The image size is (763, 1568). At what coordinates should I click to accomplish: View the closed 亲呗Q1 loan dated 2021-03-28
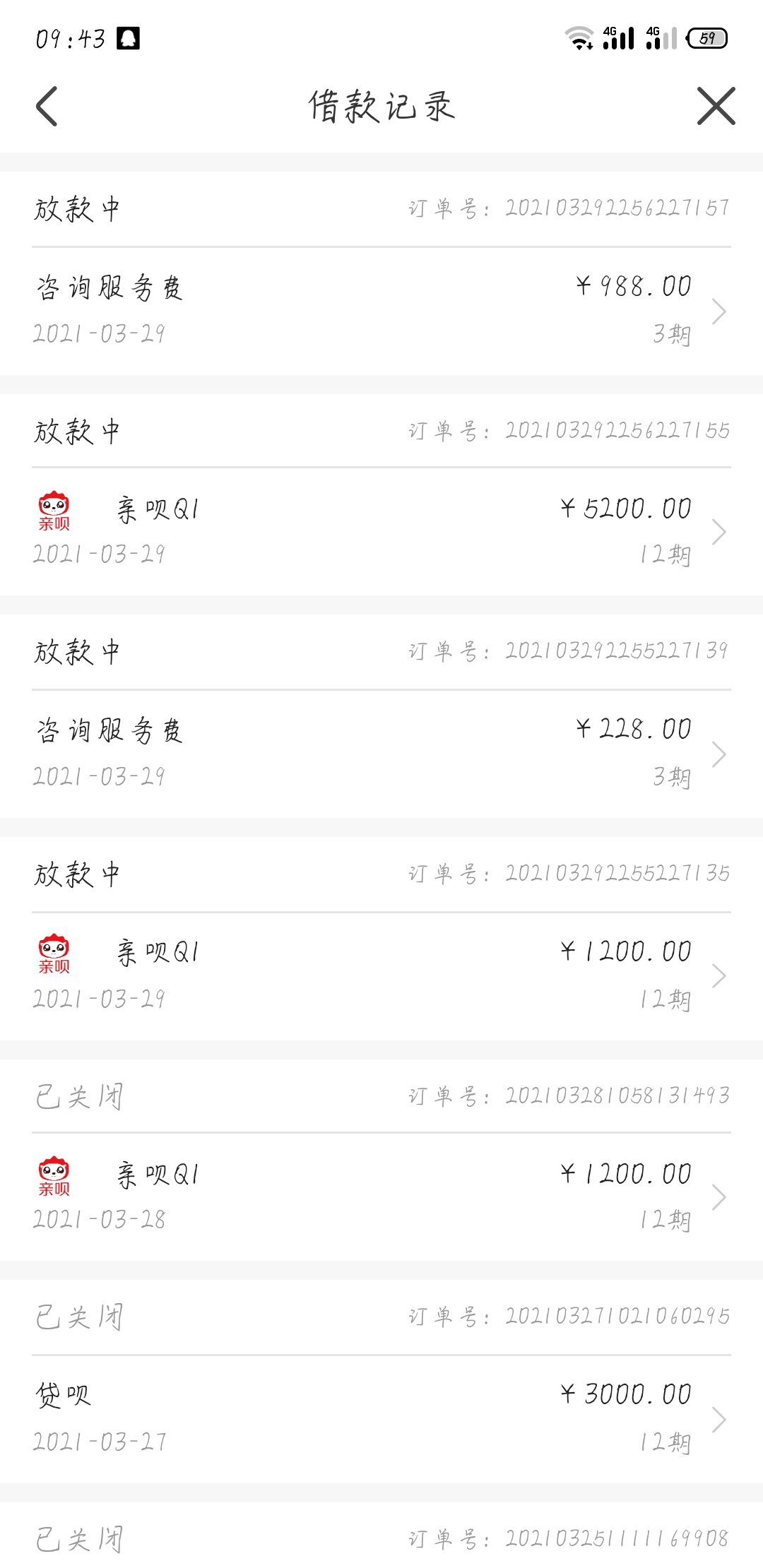click(x=381, y=1197)
